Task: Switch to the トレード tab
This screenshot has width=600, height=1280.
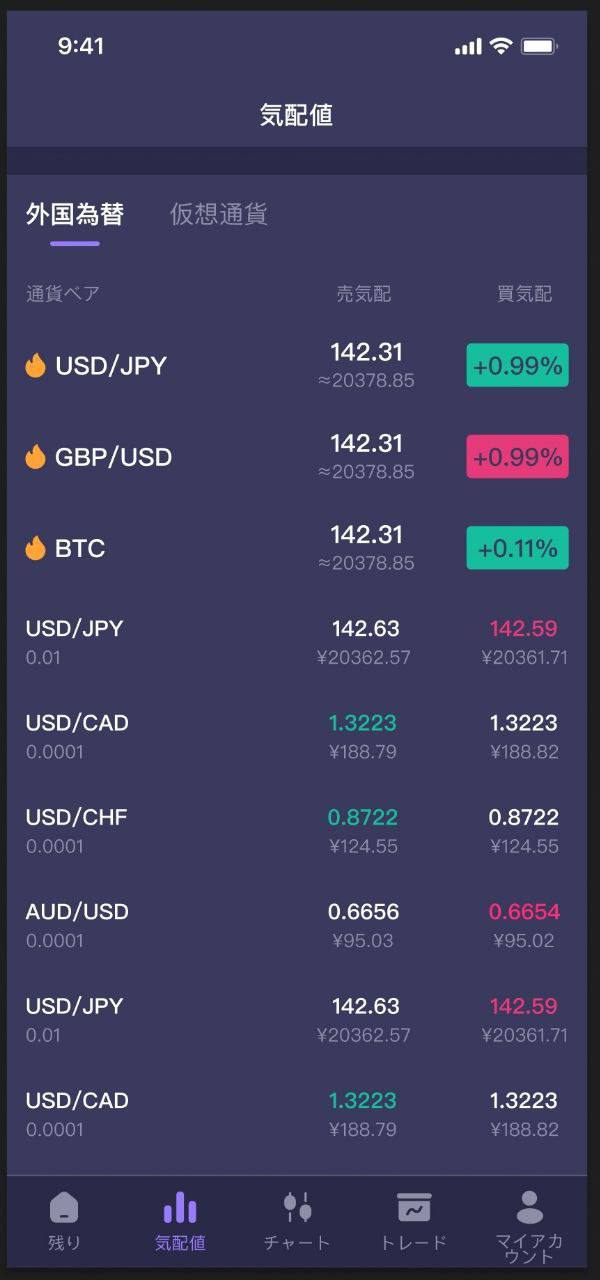Action: (414, 1221)
